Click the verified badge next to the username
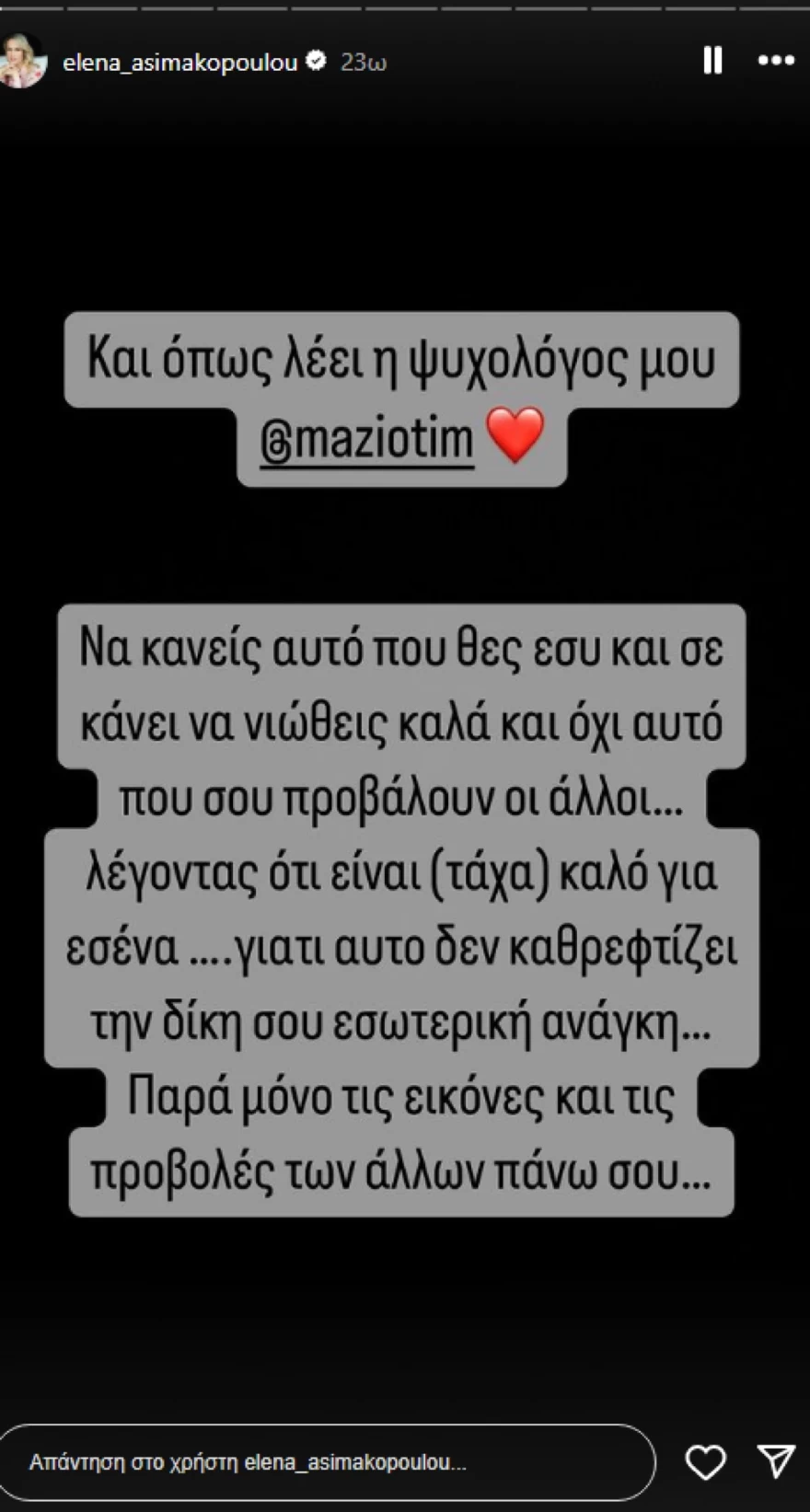 click(318, 60)
